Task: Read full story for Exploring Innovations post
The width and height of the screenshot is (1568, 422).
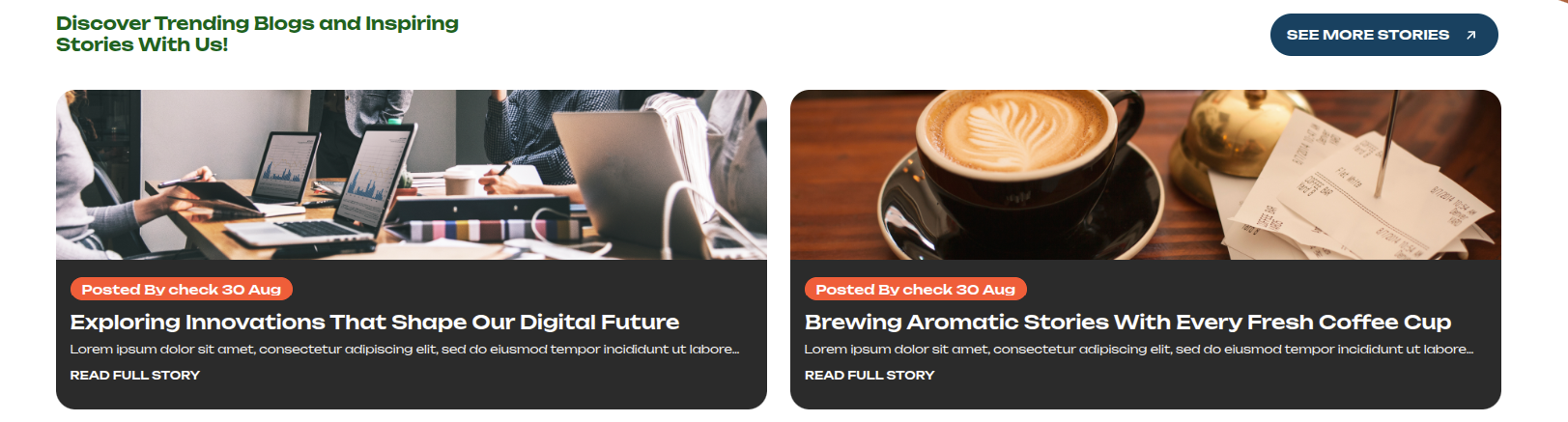Action: pyautogui.click(x=134, y=375)
